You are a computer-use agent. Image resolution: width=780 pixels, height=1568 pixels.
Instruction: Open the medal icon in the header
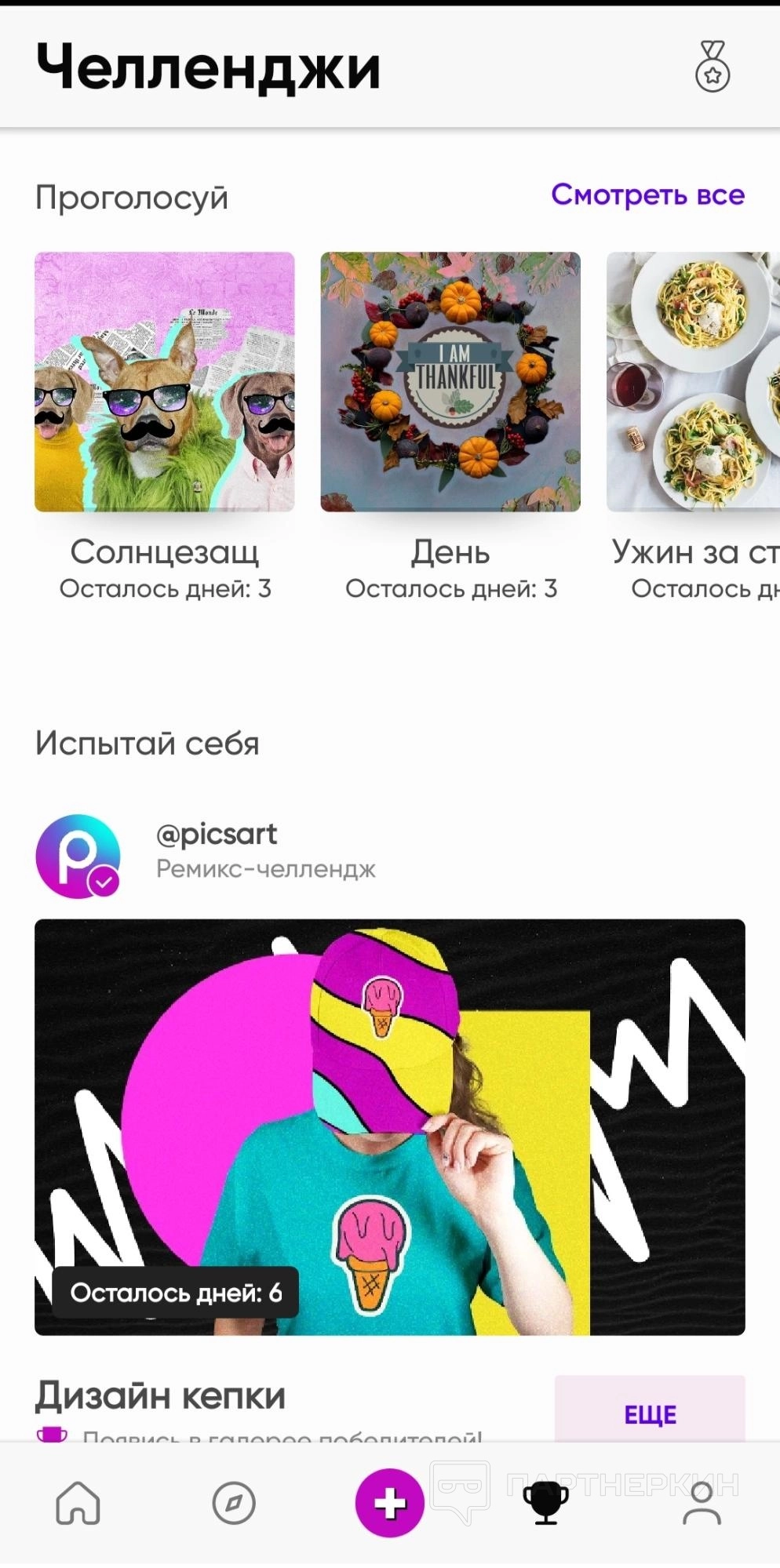point(712,67)
